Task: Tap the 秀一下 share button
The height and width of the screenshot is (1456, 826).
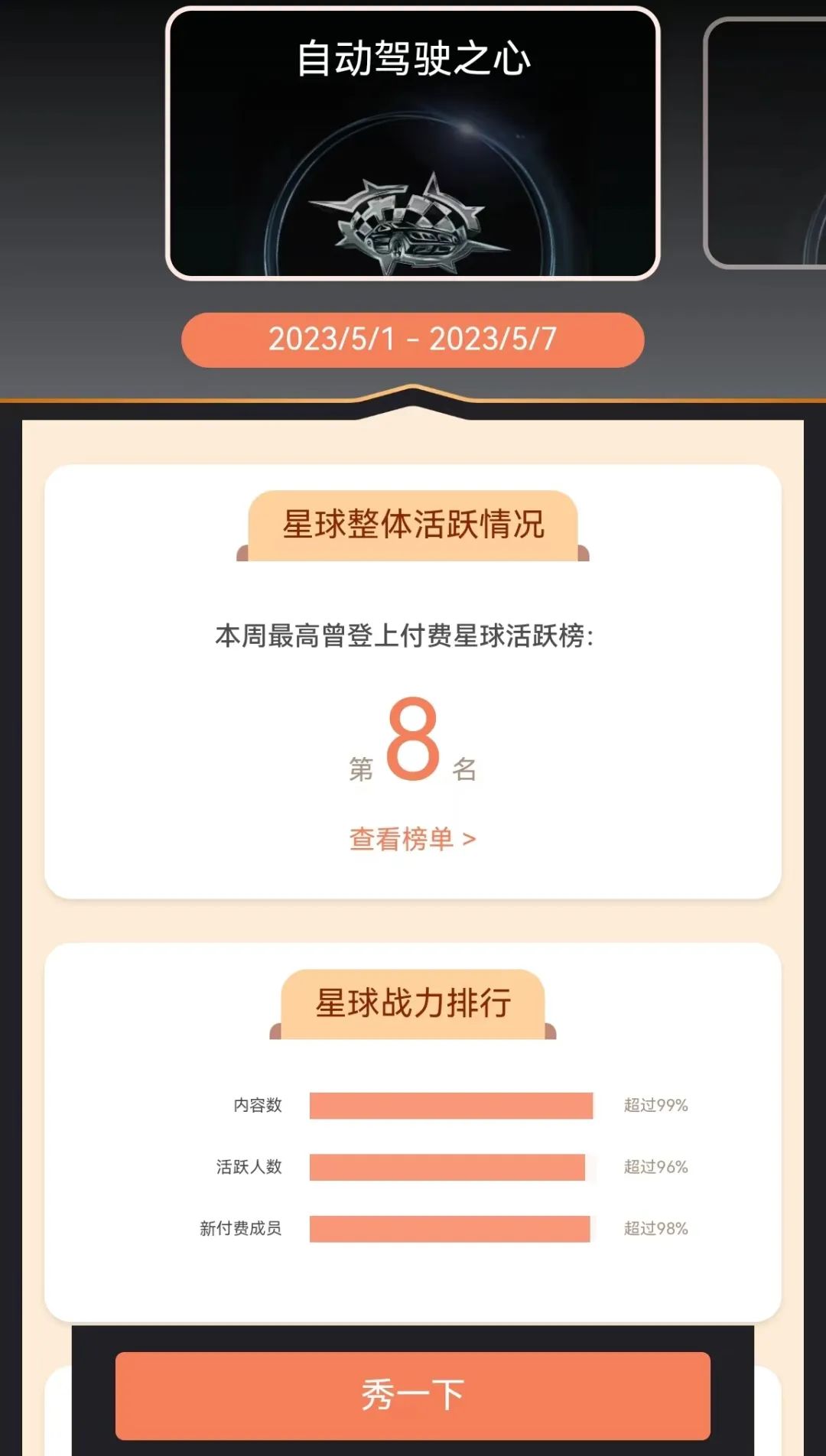Action: tap(412, 1395)
